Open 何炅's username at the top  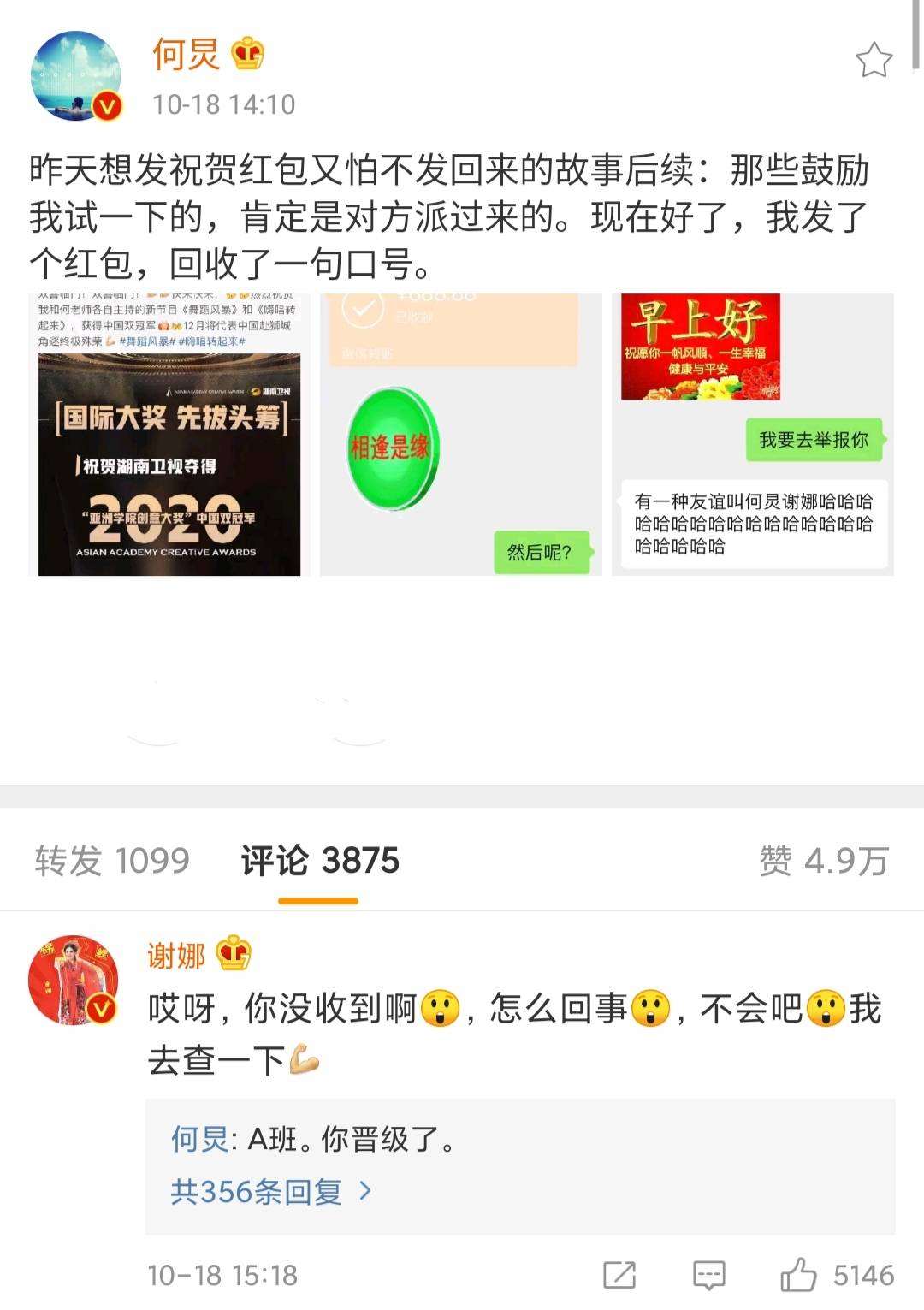[x=186, y=55]
